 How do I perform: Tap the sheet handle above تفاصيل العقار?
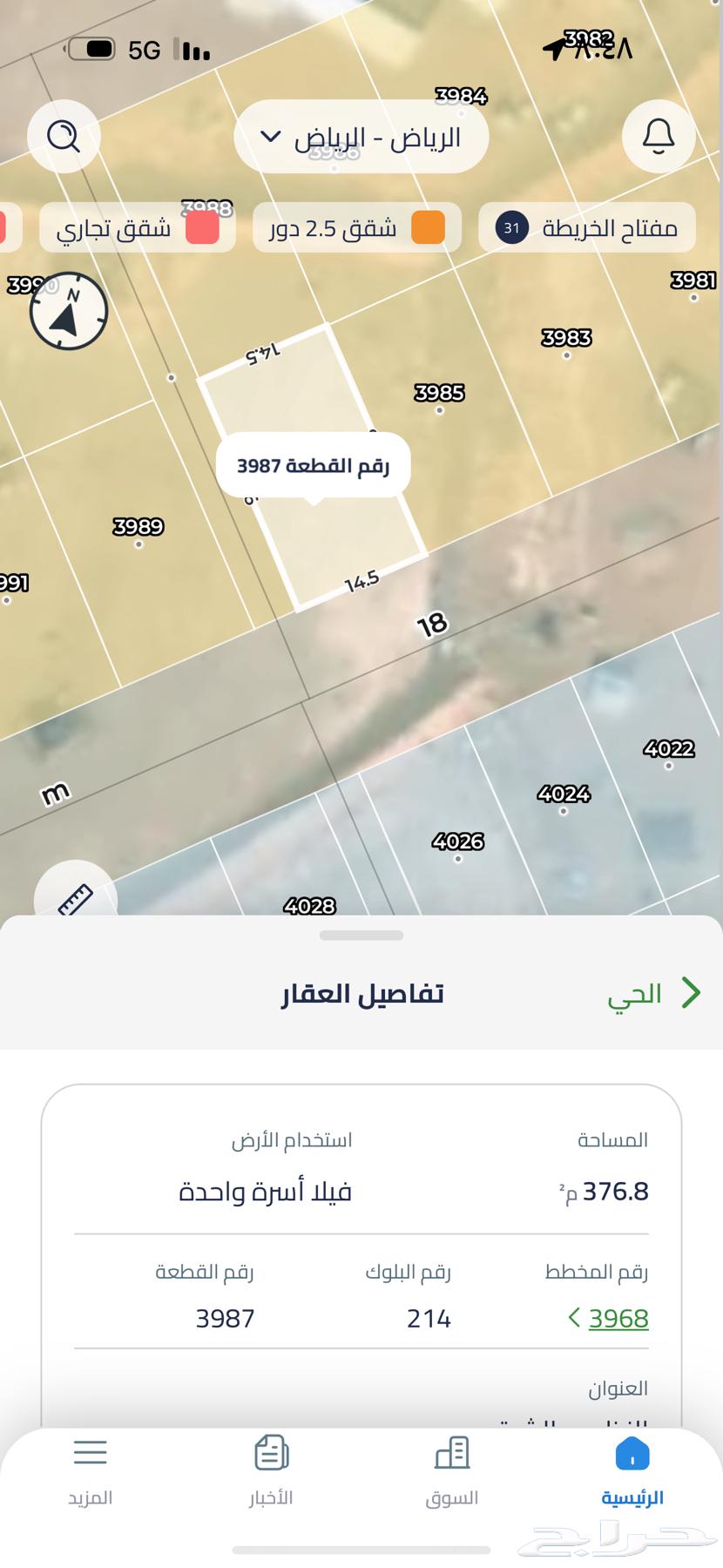pos(361,936)
